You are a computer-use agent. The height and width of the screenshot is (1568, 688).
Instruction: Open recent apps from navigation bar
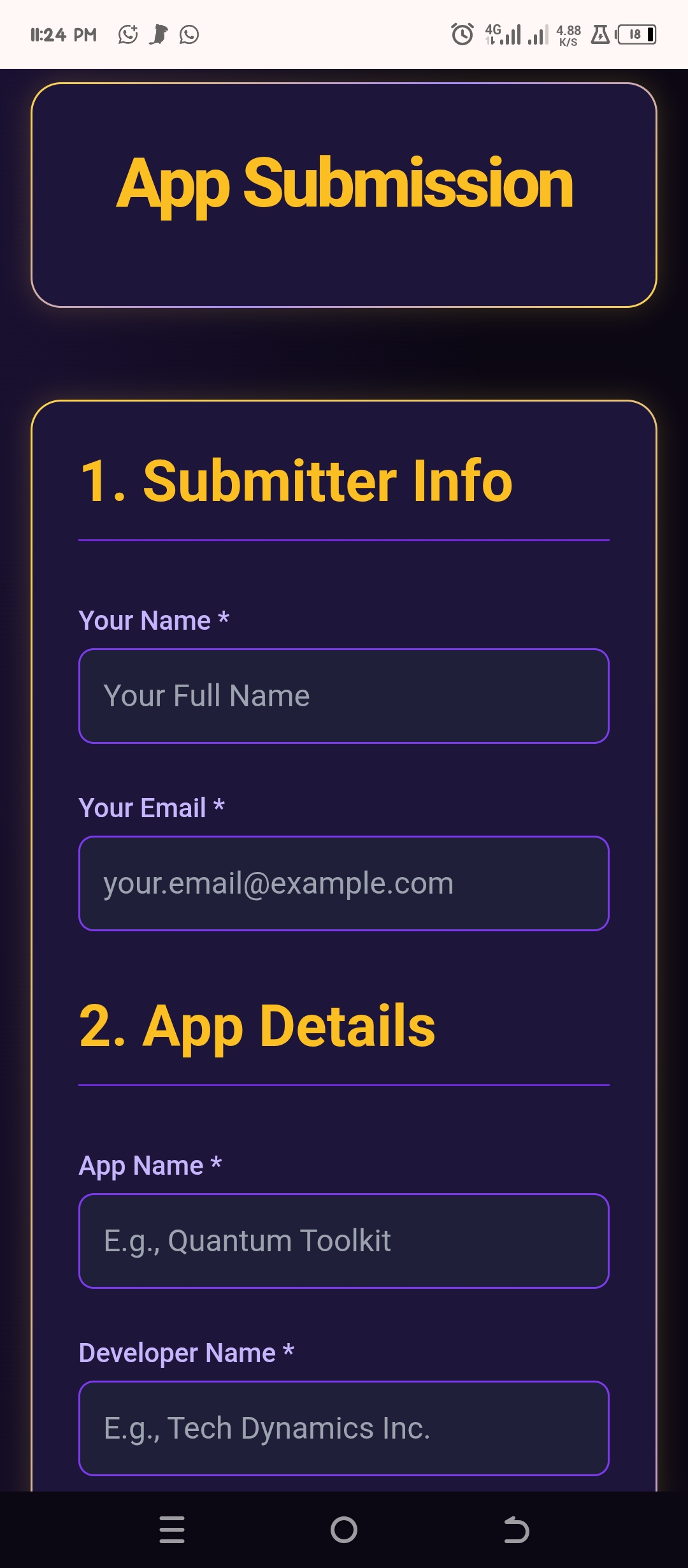click(x=172, y=1530)
